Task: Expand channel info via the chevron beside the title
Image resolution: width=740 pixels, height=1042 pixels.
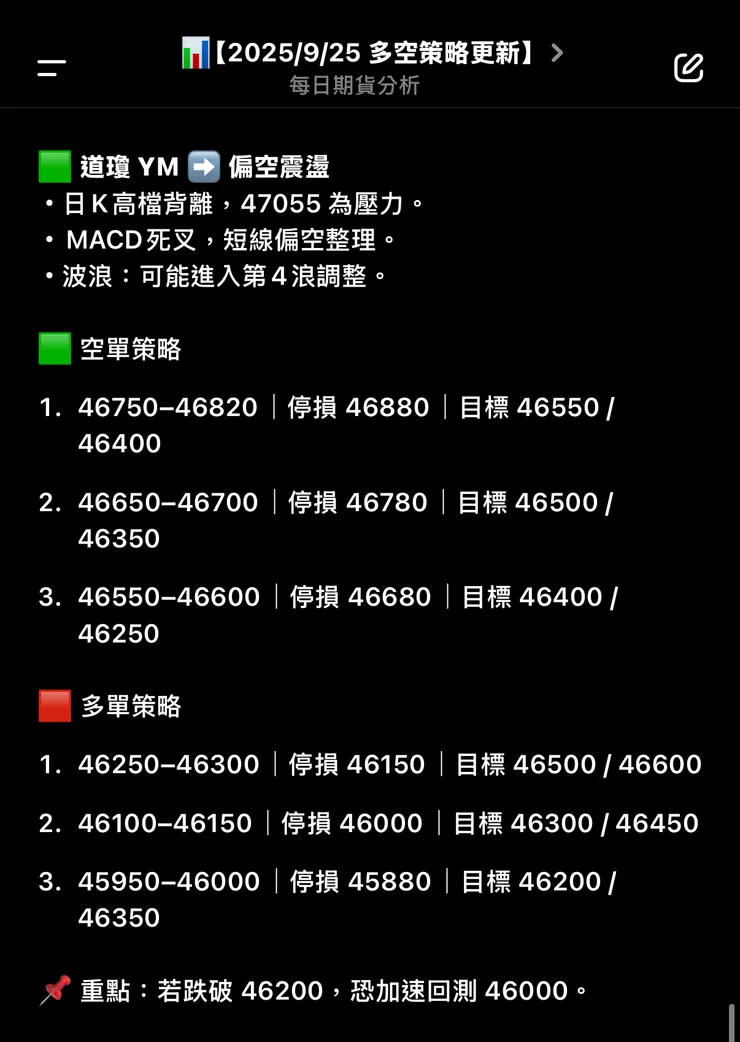Action: [x=558, y=54]
